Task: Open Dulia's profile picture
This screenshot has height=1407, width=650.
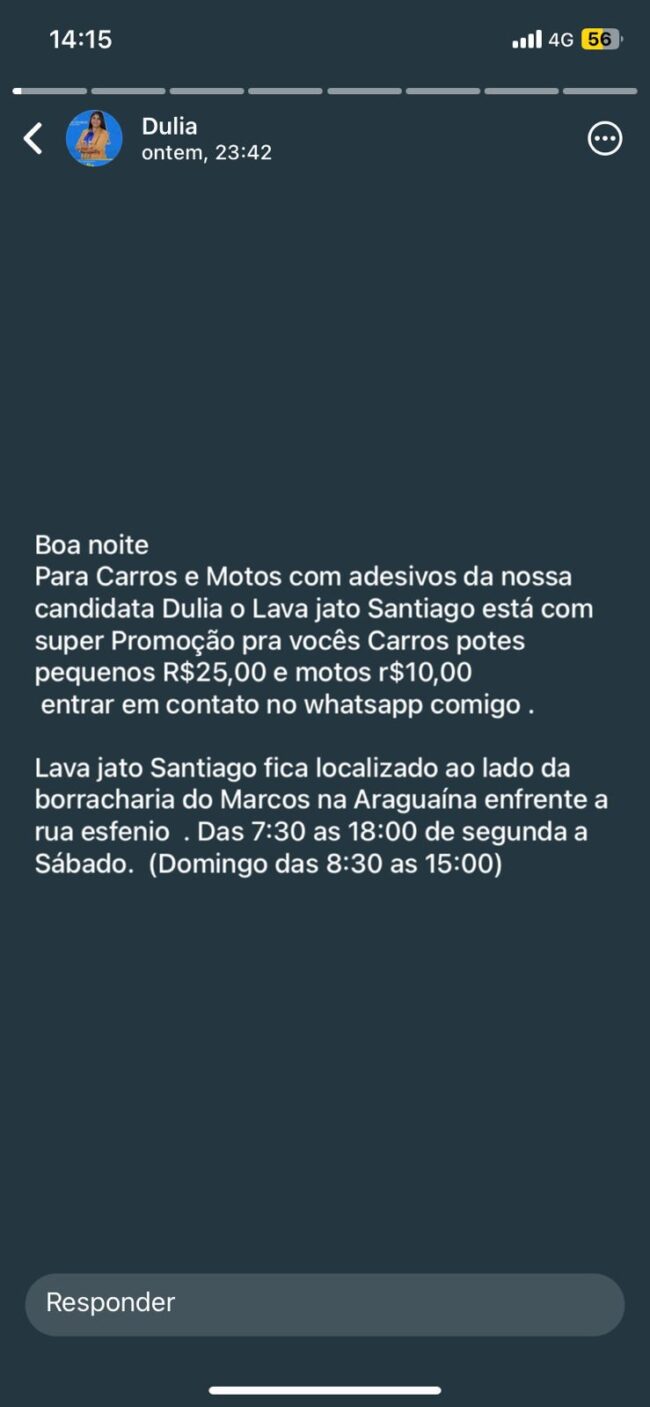Action: pos(94,139)
